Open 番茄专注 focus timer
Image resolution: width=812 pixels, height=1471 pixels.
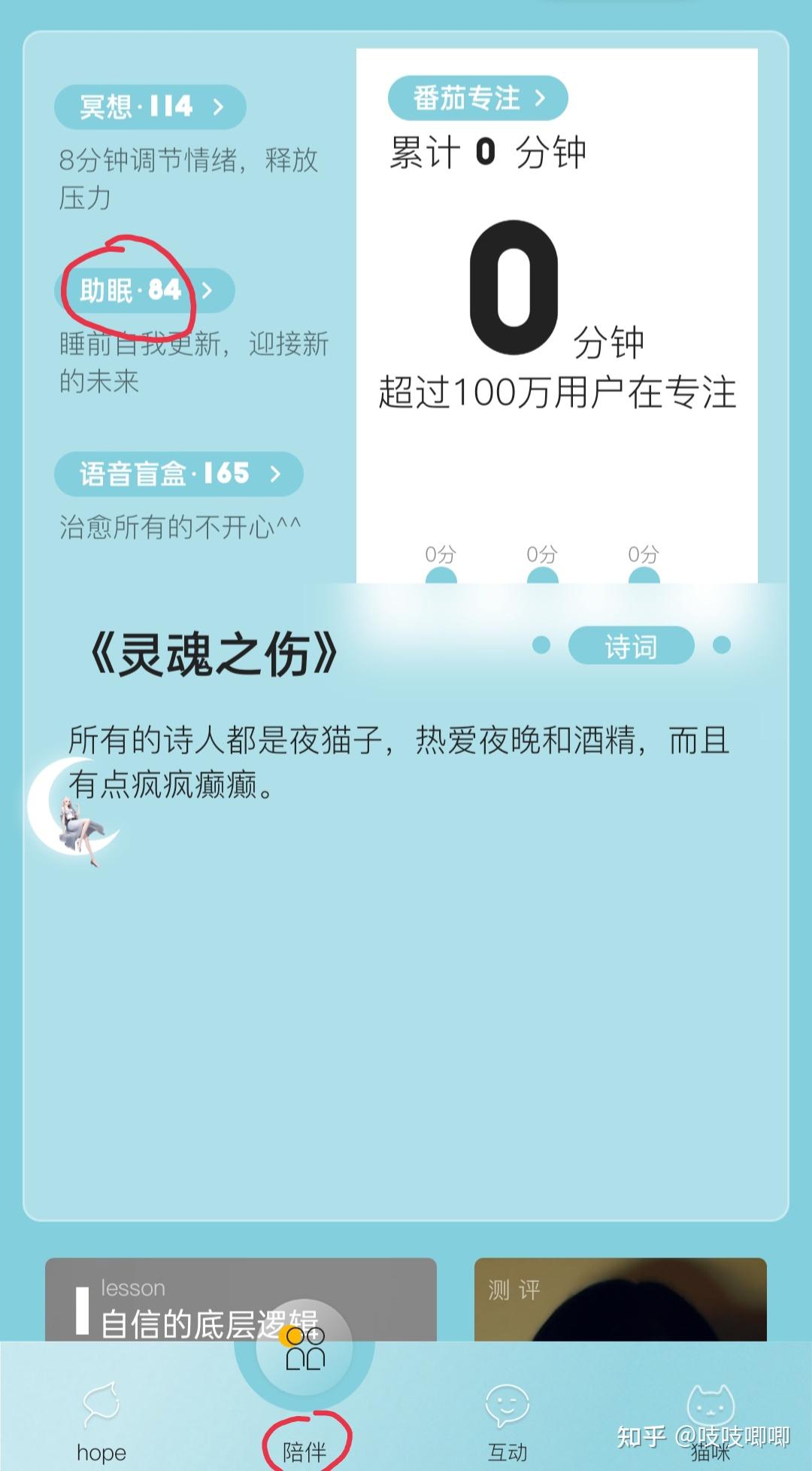(x=477, y=98)
